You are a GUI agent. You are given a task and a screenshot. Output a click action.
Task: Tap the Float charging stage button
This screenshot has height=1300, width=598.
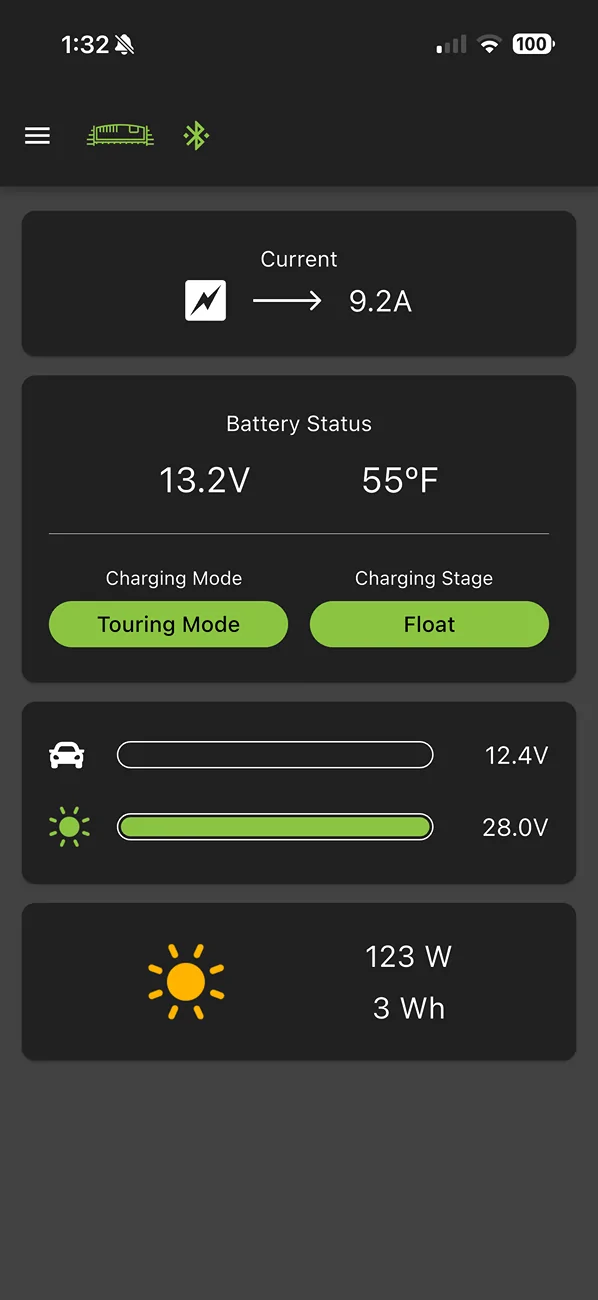(x=429, y=624)
